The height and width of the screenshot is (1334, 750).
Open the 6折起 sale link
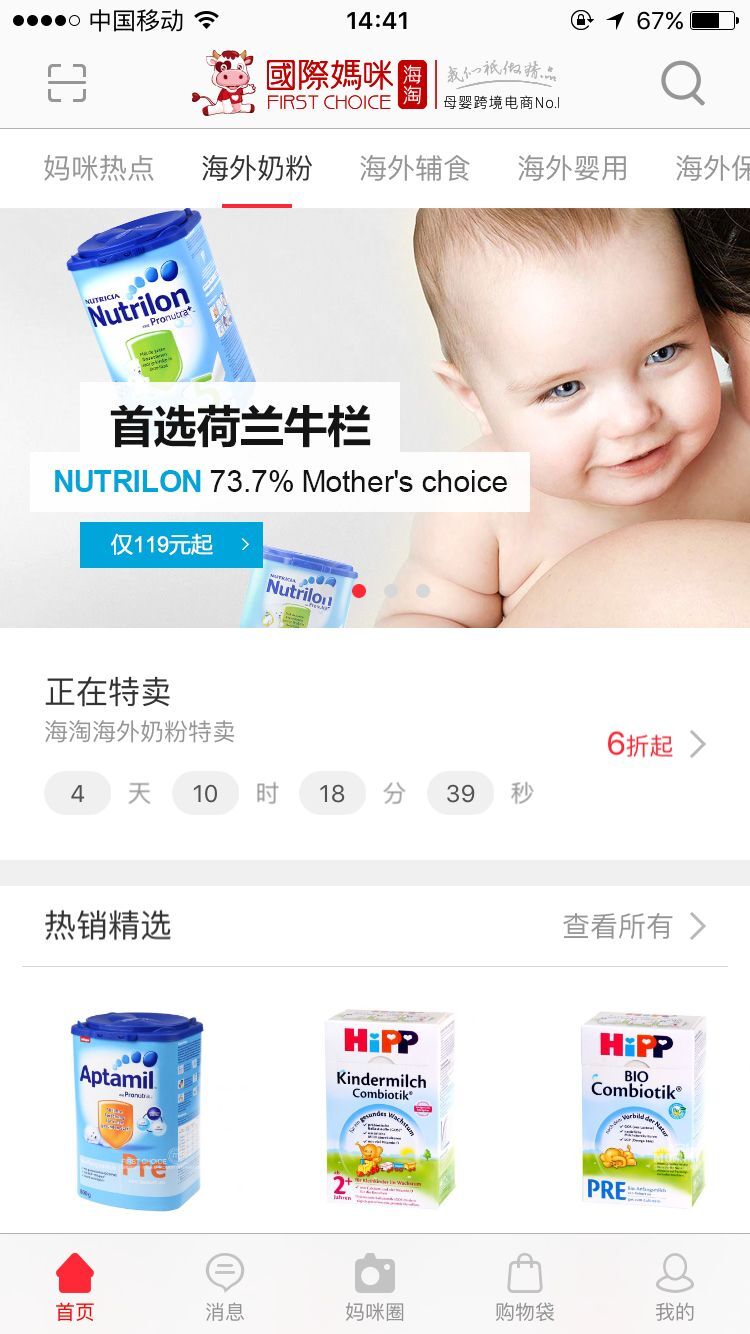click(655, 745)
